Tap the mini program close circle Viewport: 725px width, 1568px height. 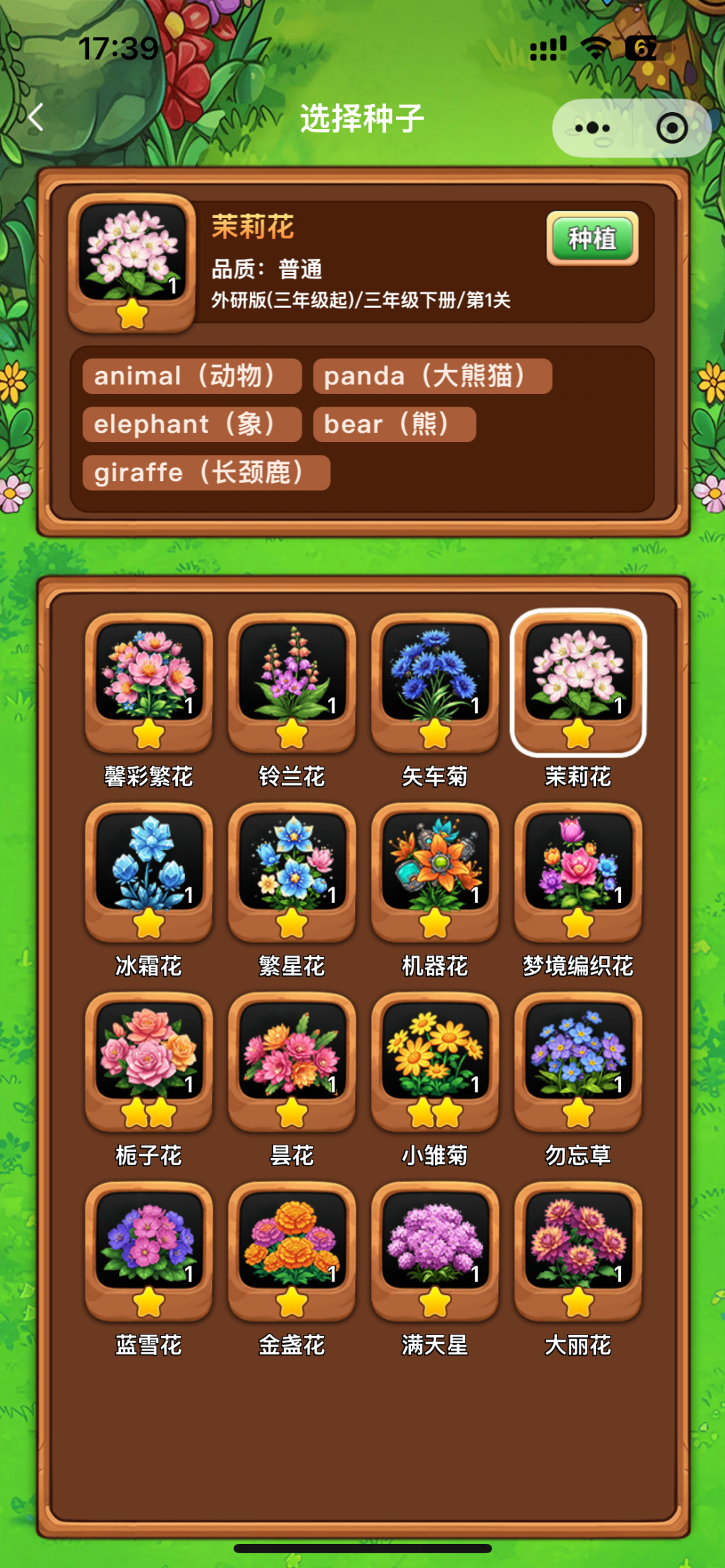671,128
